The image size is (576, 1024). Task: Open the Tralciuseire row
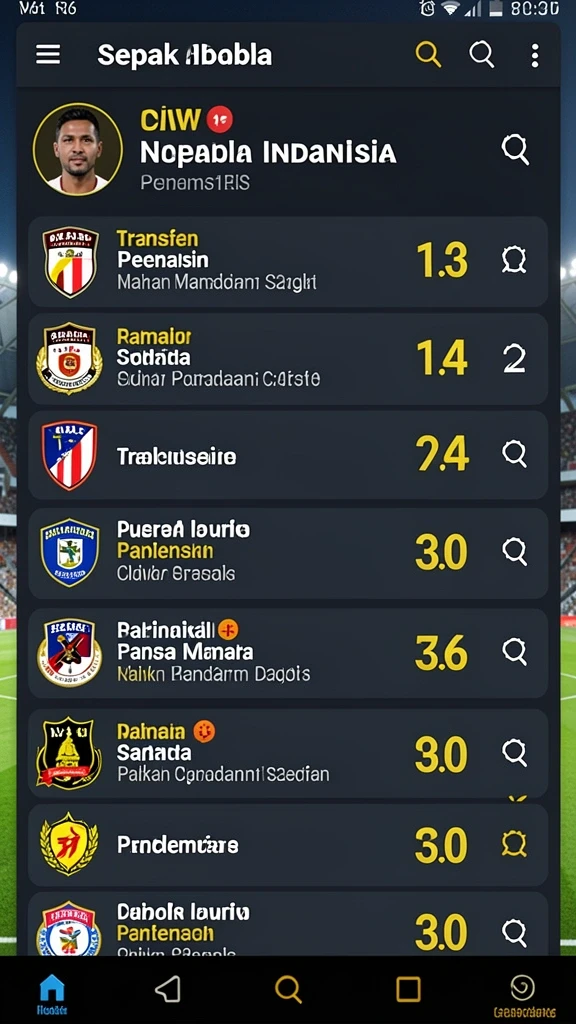point(288,455)
